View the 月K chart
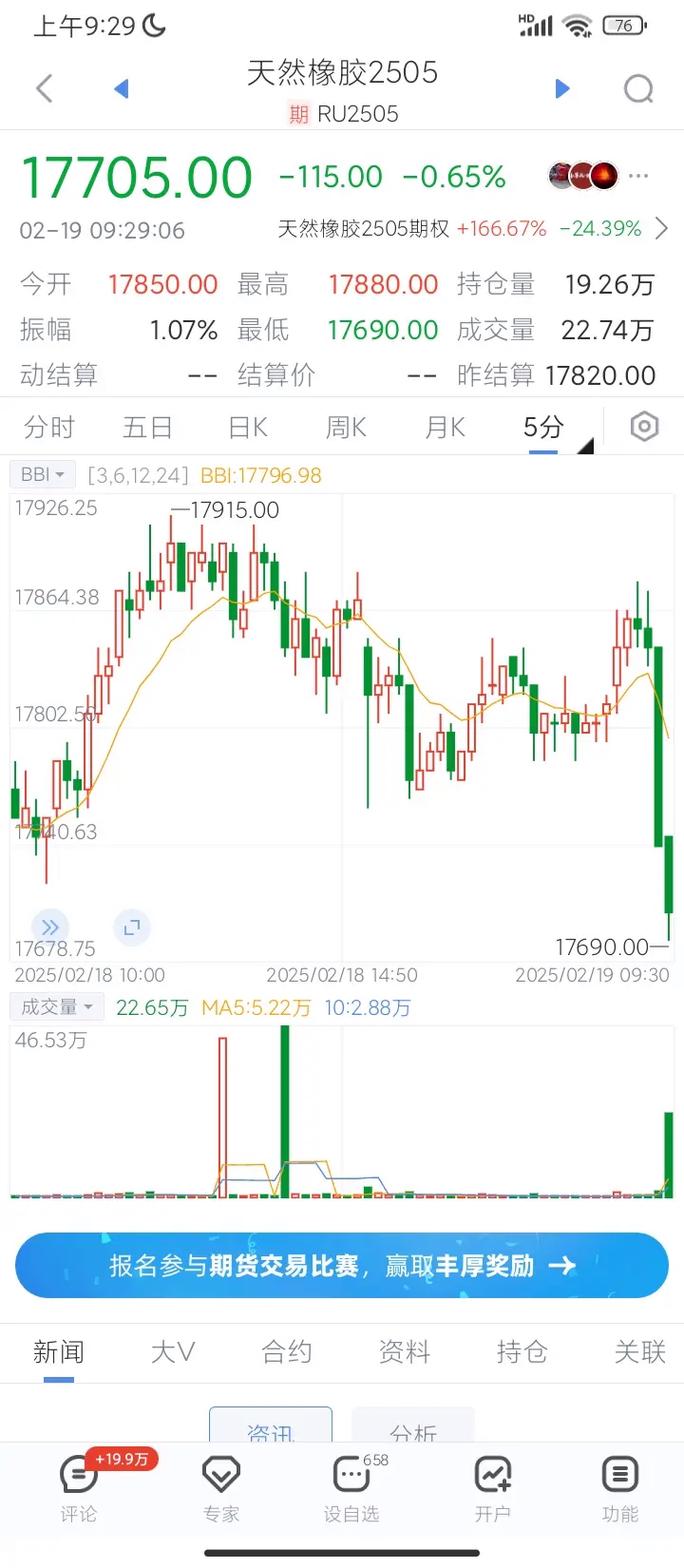 click(x=445, y=428)
